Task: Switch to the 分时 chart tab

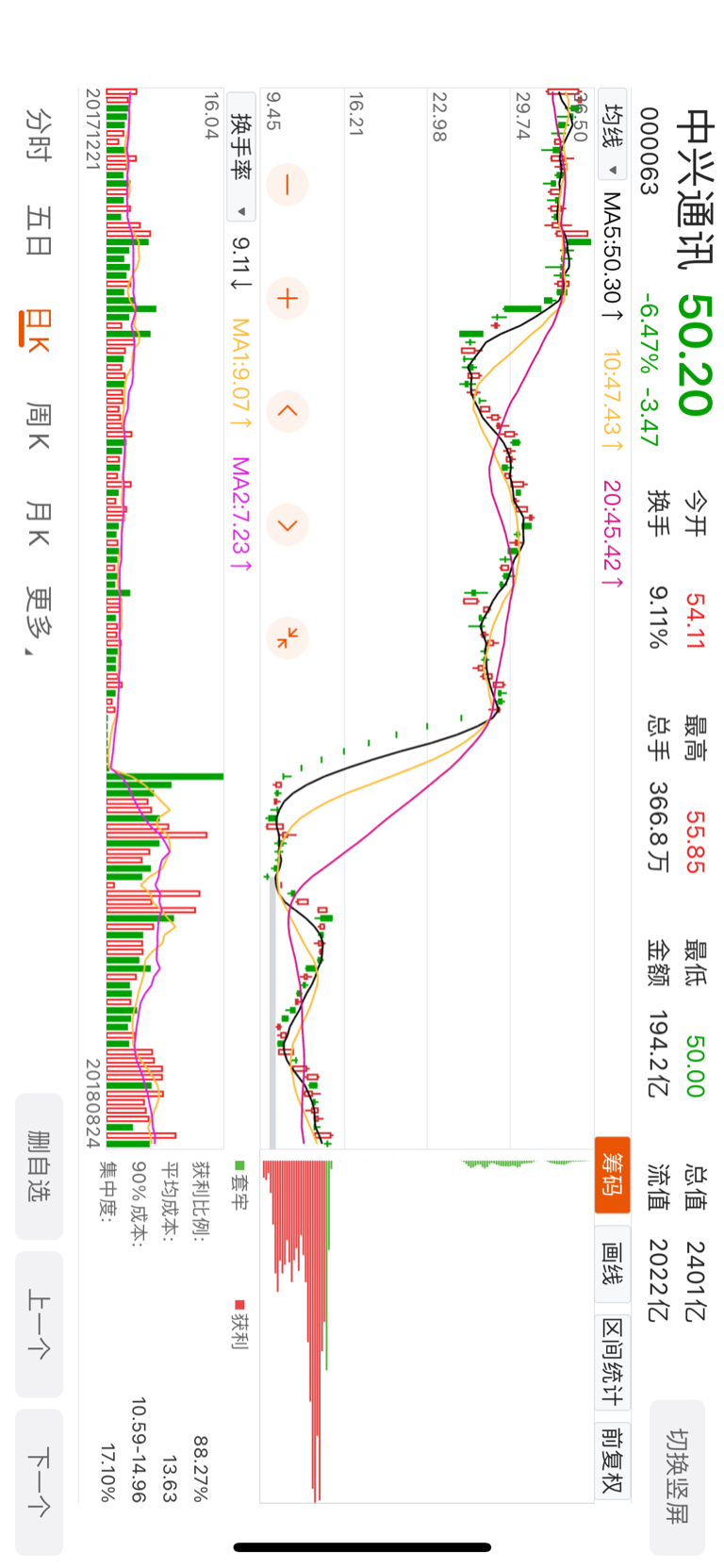Action: pos(39,134)
